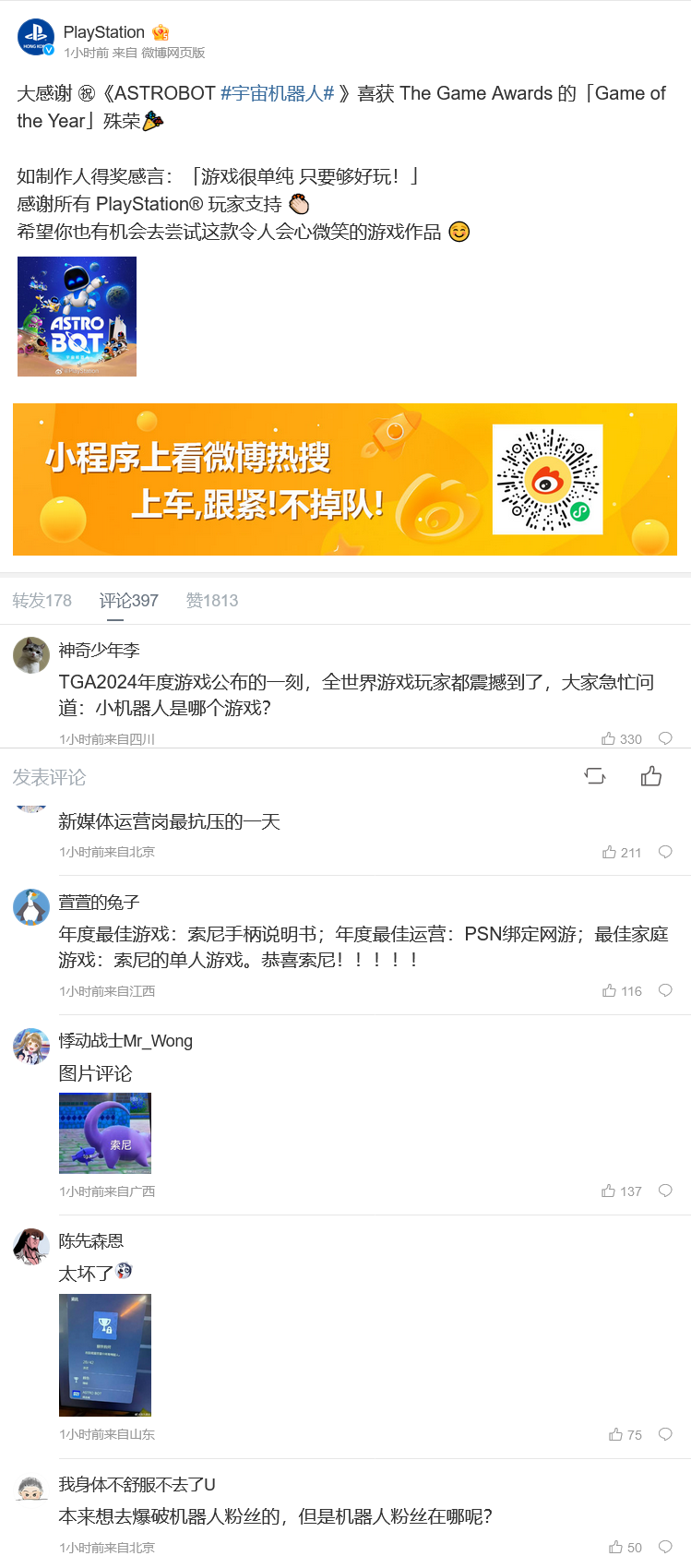This screenshot has width=691, height=1568.
Task: Click the like icon on 萱萱的兔子's comment
Action: pyautogui.click(x=609, y=990)
